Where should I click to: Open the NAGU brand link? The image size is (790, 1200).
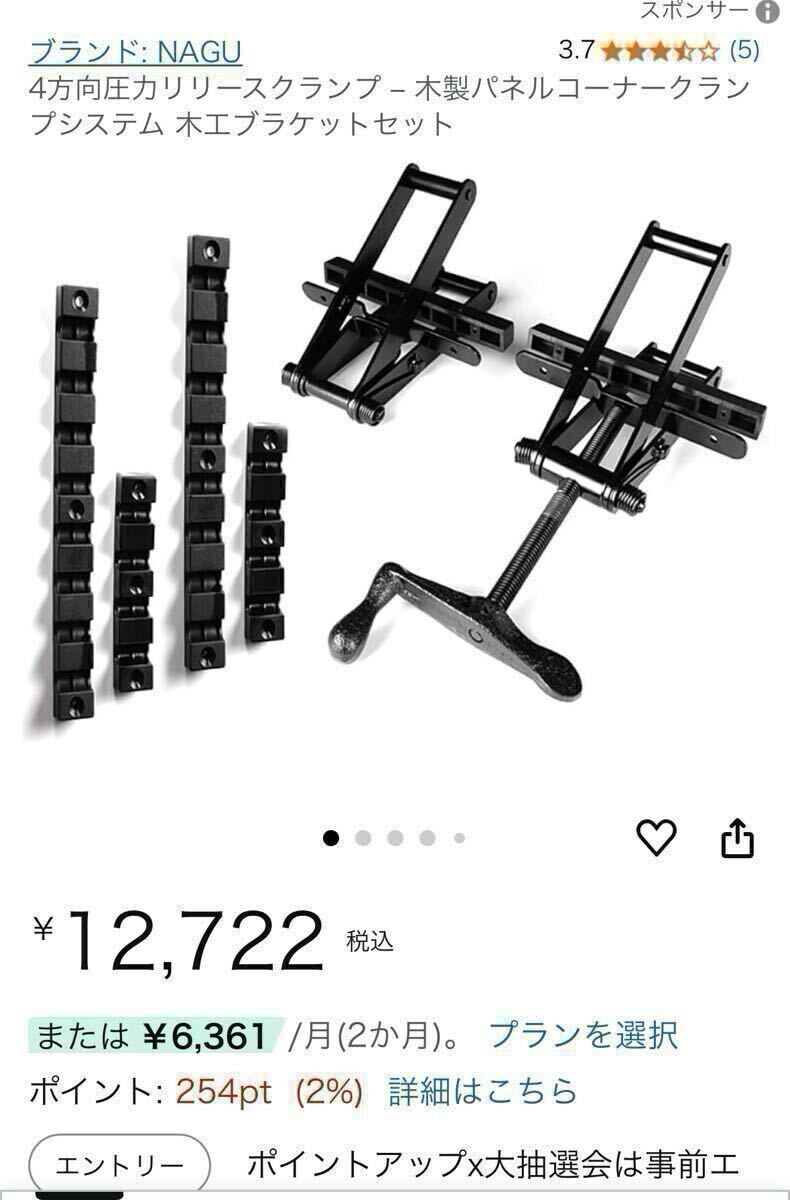(x=135, y=51)
